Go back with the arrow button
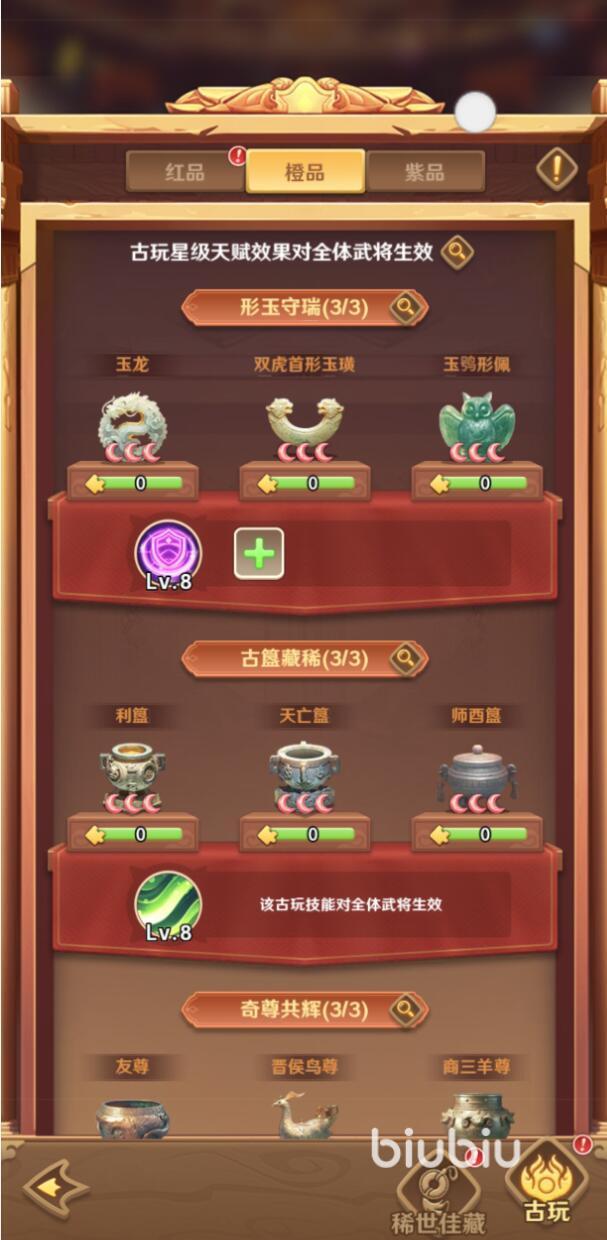The height and width of the screenshot is (1240, 607). (x=55, y=1188)
